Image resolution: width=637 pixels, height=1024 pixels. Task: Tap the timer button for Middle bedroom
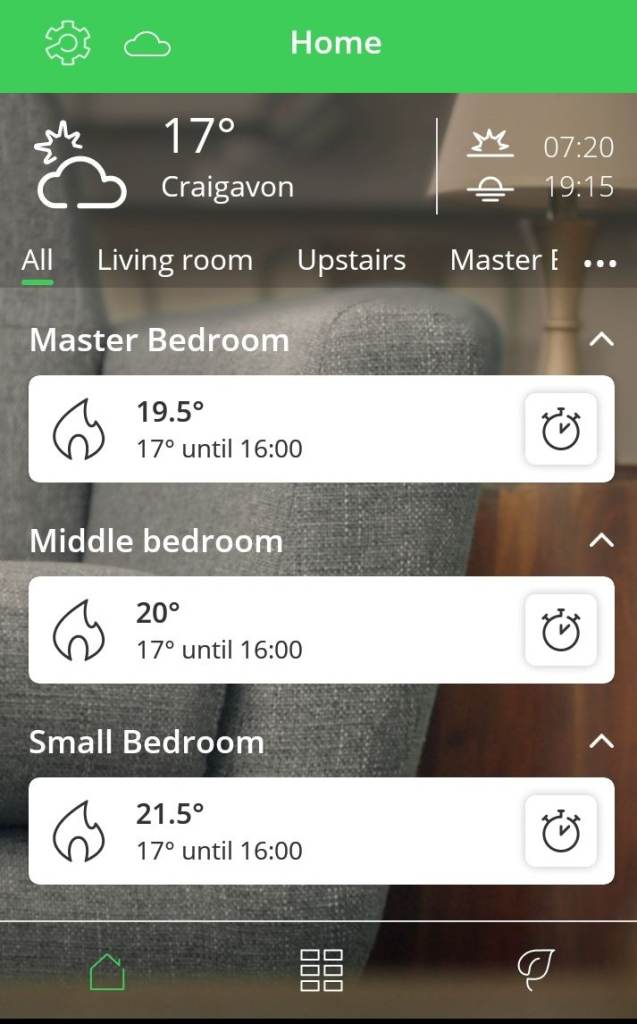pos(561,630)
